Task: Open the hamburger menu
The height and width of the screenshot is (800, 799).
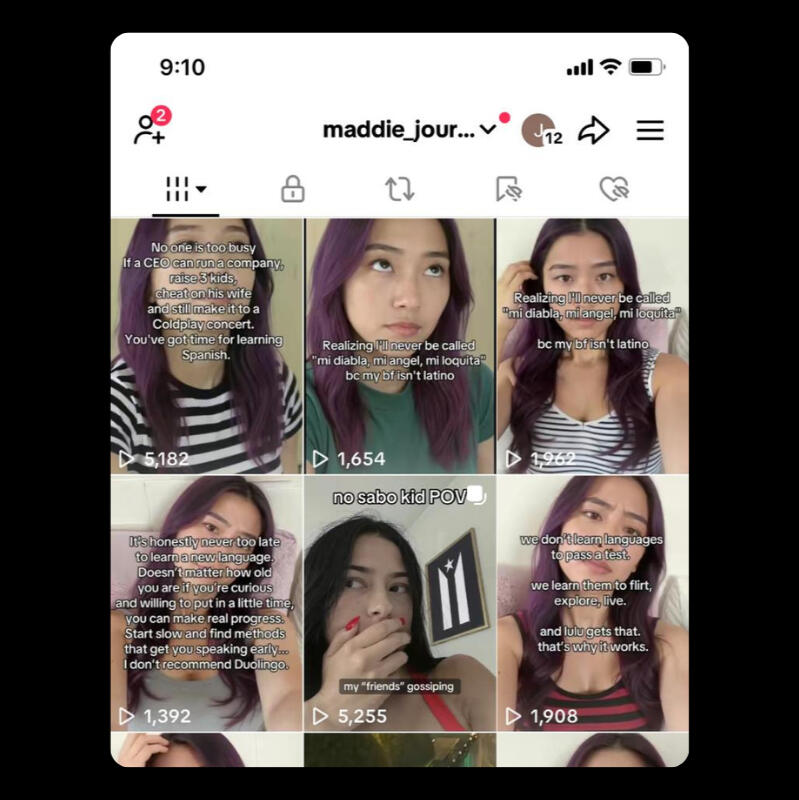Action: [x=650, y=130]
